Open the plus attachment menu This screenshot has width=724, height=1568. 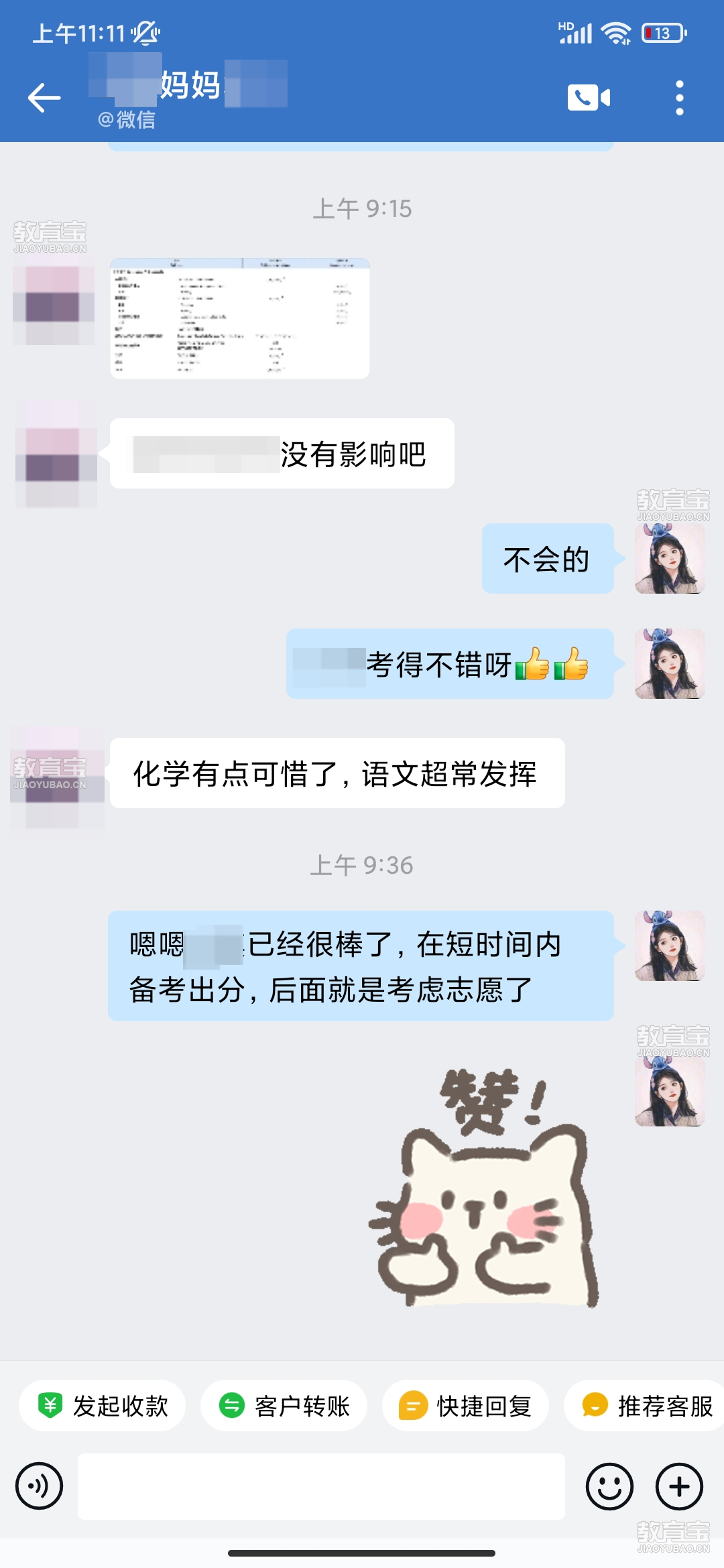coord(679,1486)
